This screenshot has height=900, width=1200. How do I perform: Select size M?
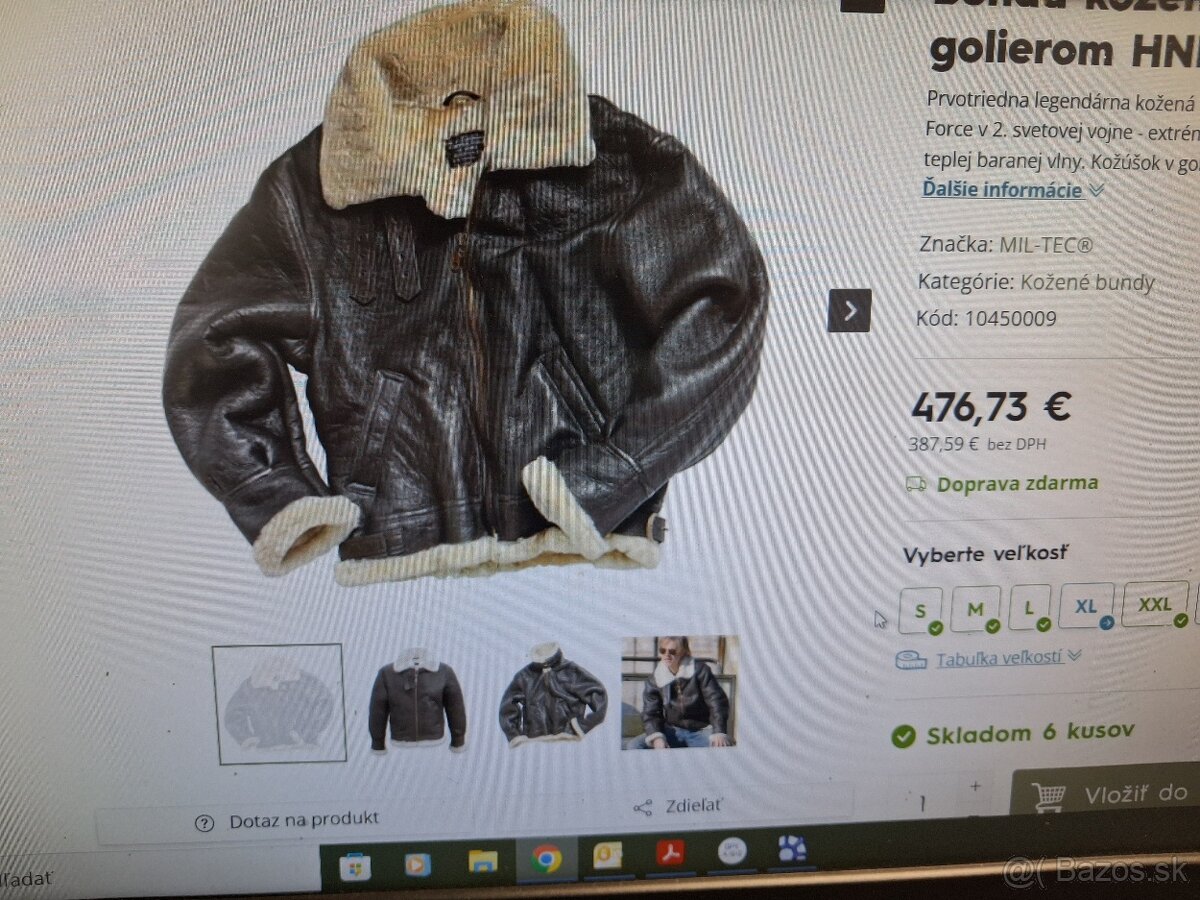975,609
